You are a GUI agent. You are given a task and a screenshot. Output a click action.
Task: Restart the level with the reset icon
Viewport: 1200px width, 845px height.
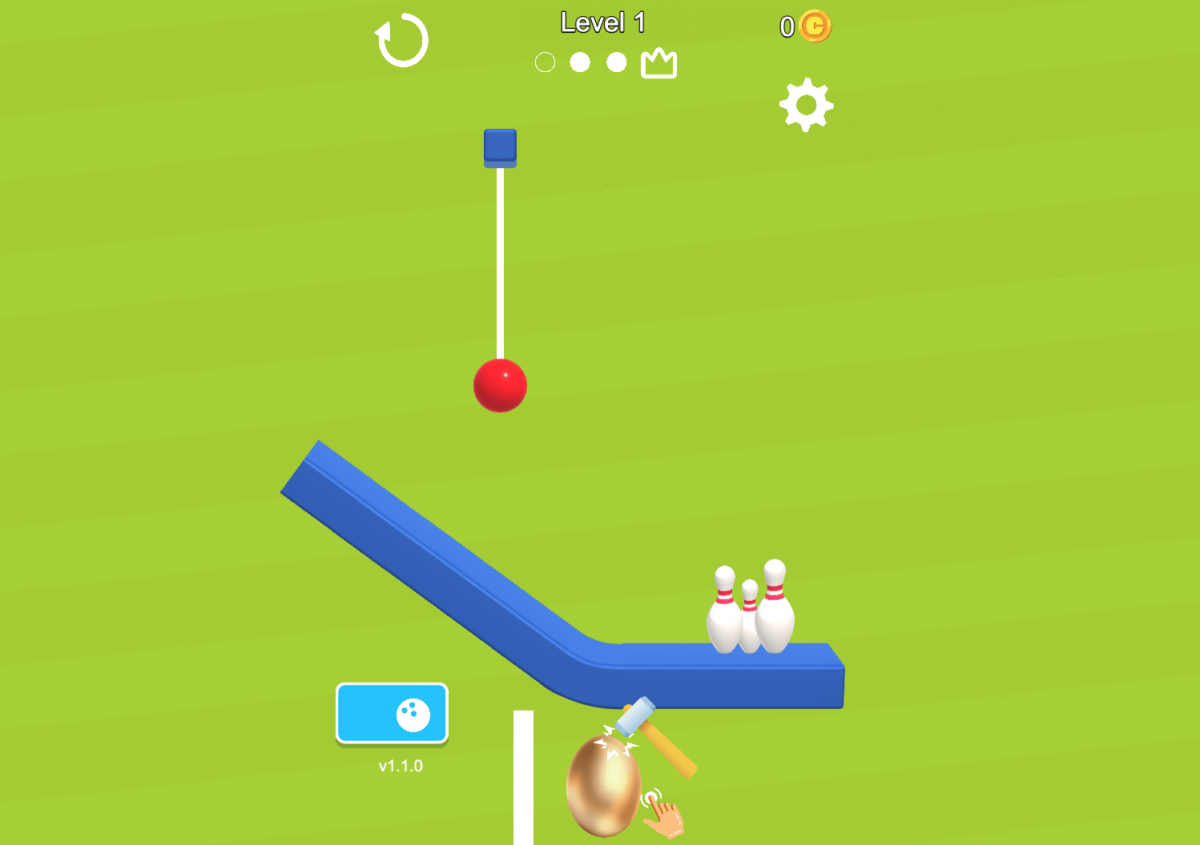(x=402, y=42)
